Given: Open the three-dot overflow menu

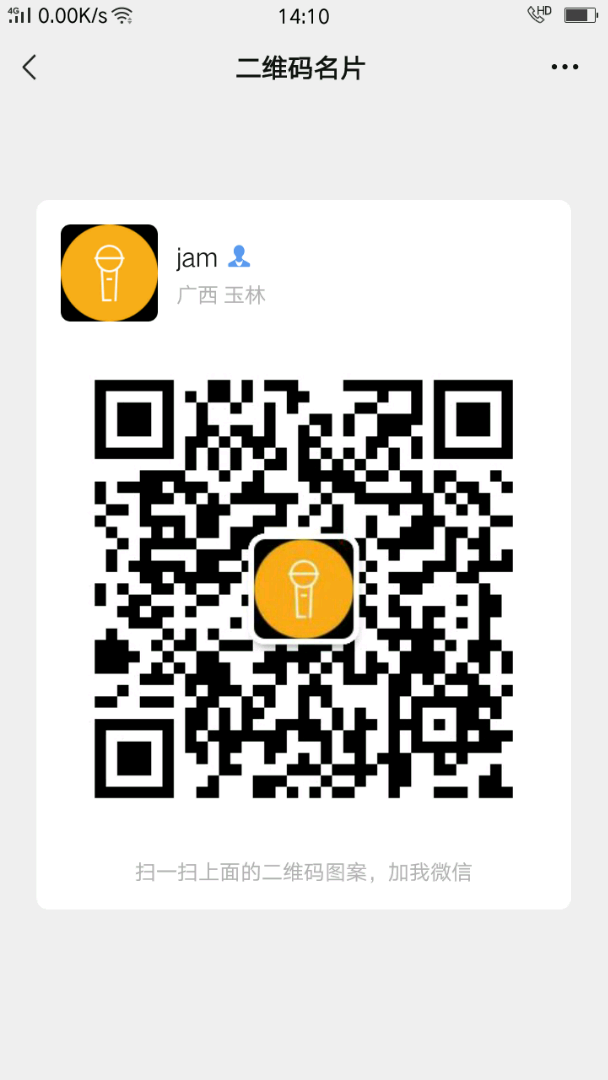Looking at the screenshot, I should [x=564, y=67].
